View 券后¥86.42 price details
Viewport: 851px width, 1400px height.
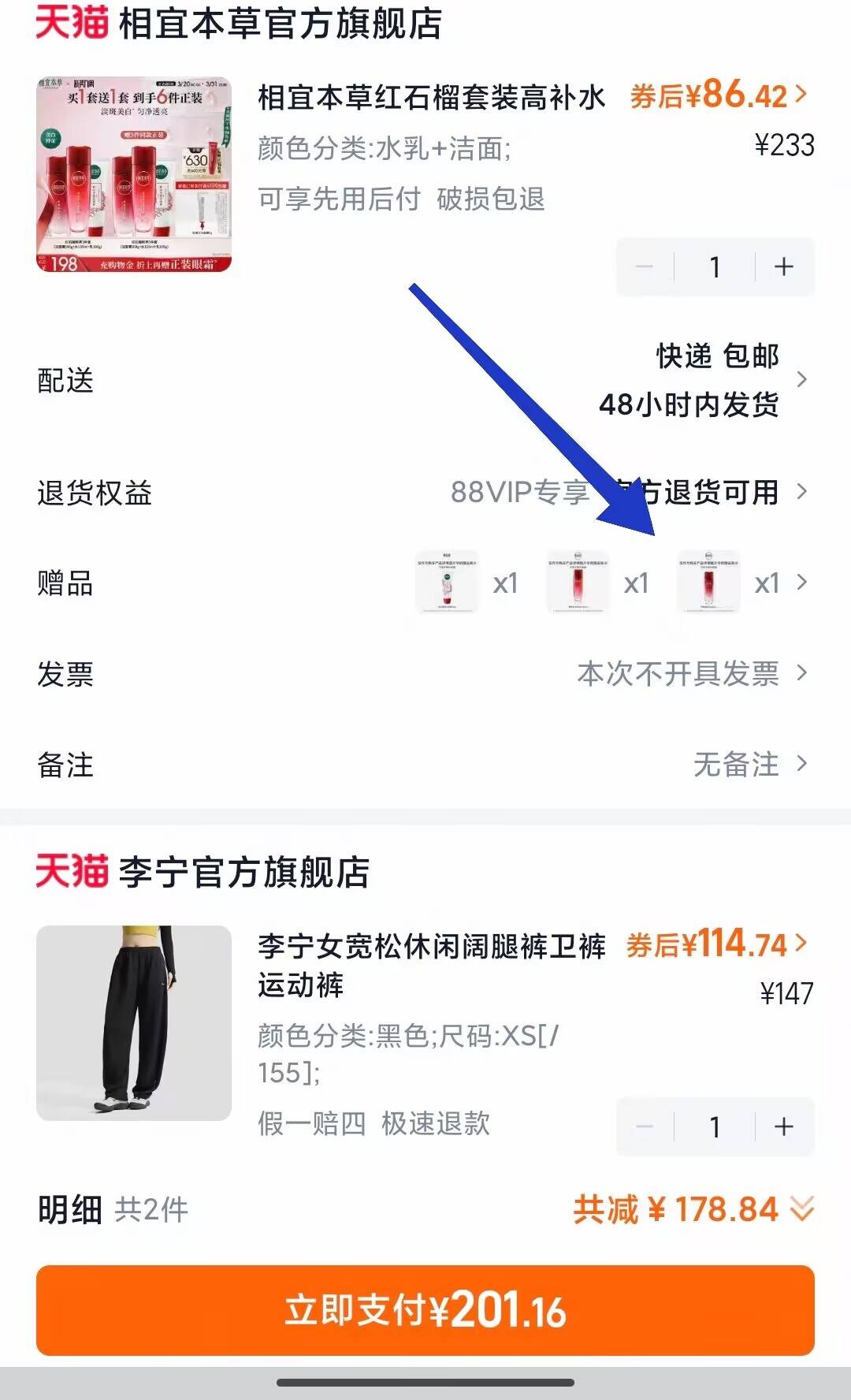pos(719,95)
